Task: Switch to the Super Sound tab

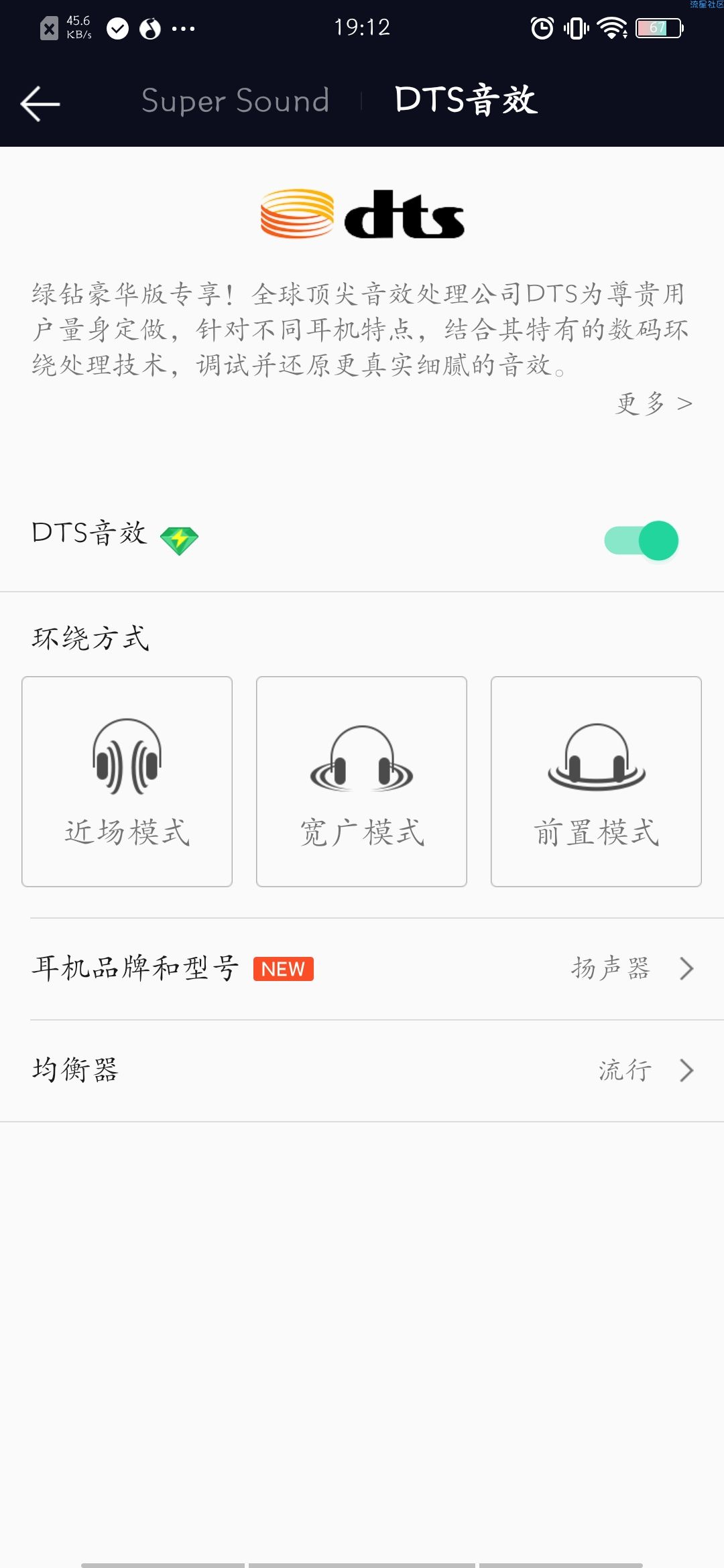Action: coord(235,101)
